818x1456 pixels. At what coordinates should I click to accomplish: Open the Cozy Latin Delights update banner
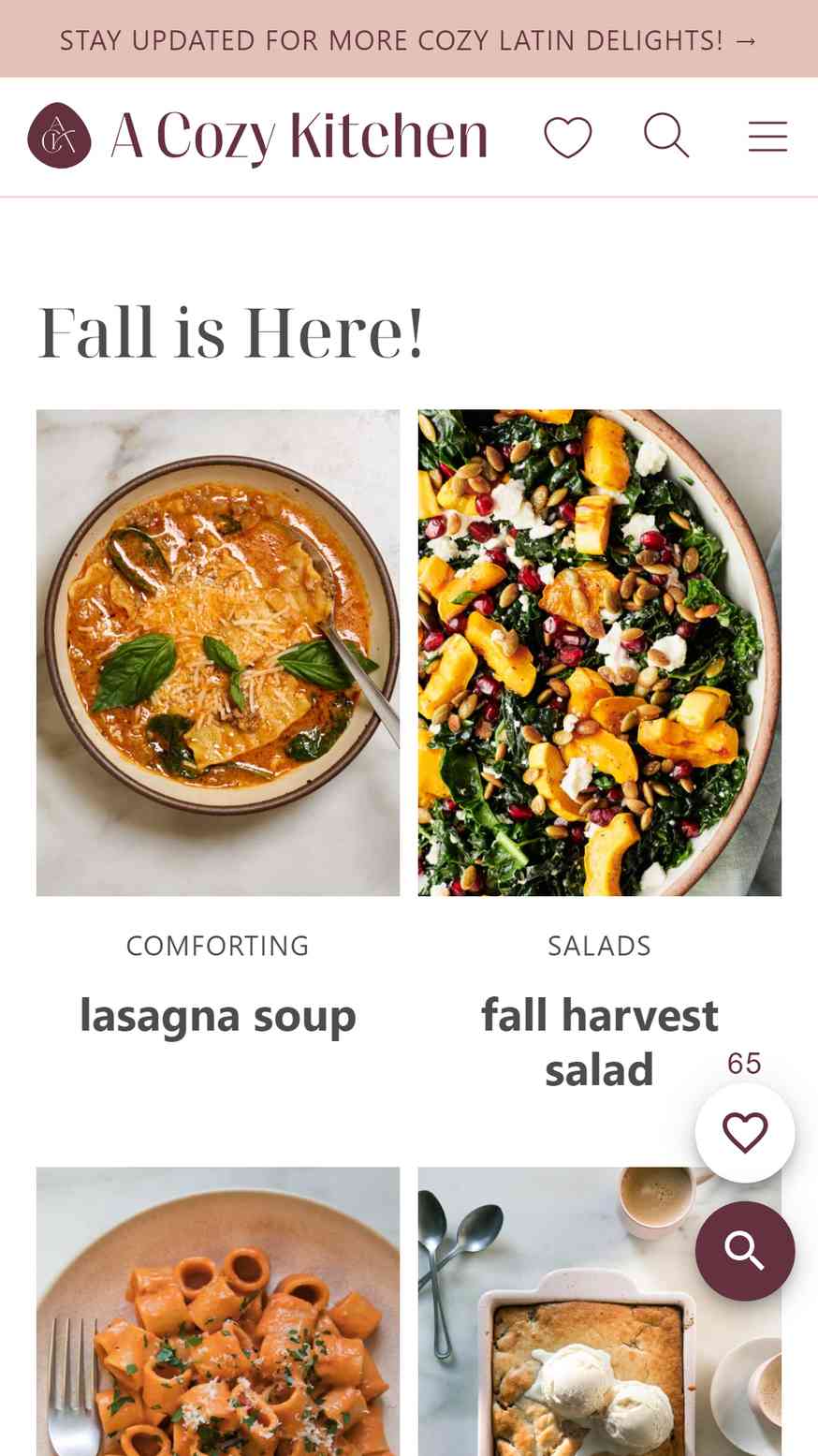409,40
